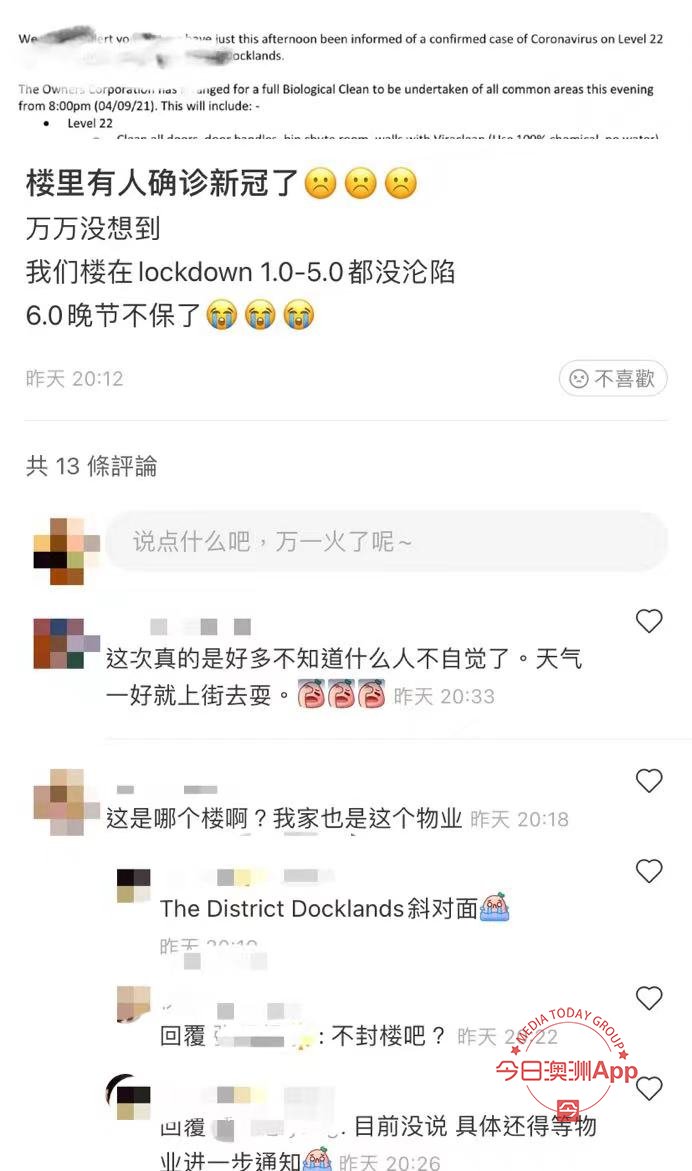
Task: Like the reply asking 不封楼吧
Action: (649, 998)
